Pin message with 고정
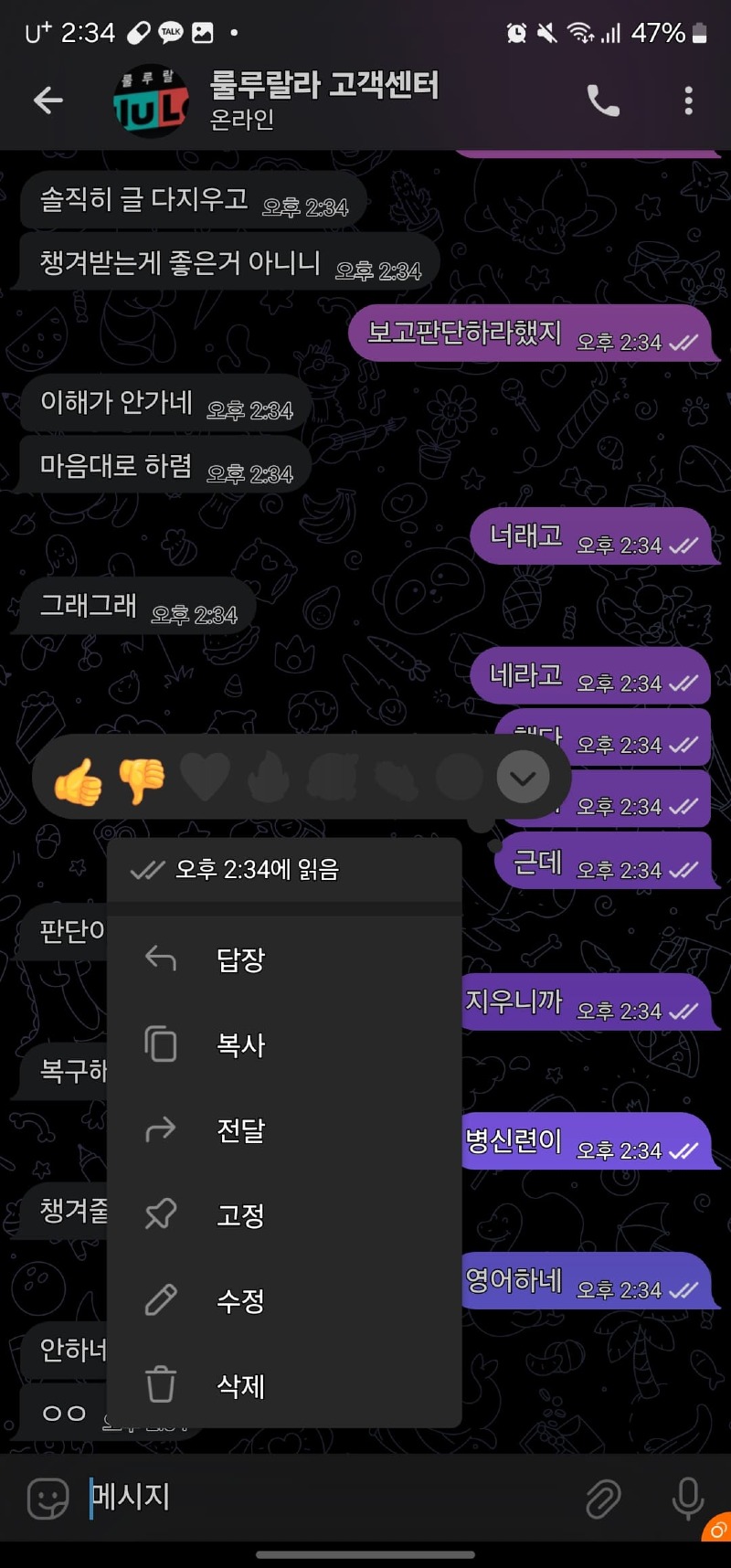This screenshot has height=1568, width=731. 240,1215
